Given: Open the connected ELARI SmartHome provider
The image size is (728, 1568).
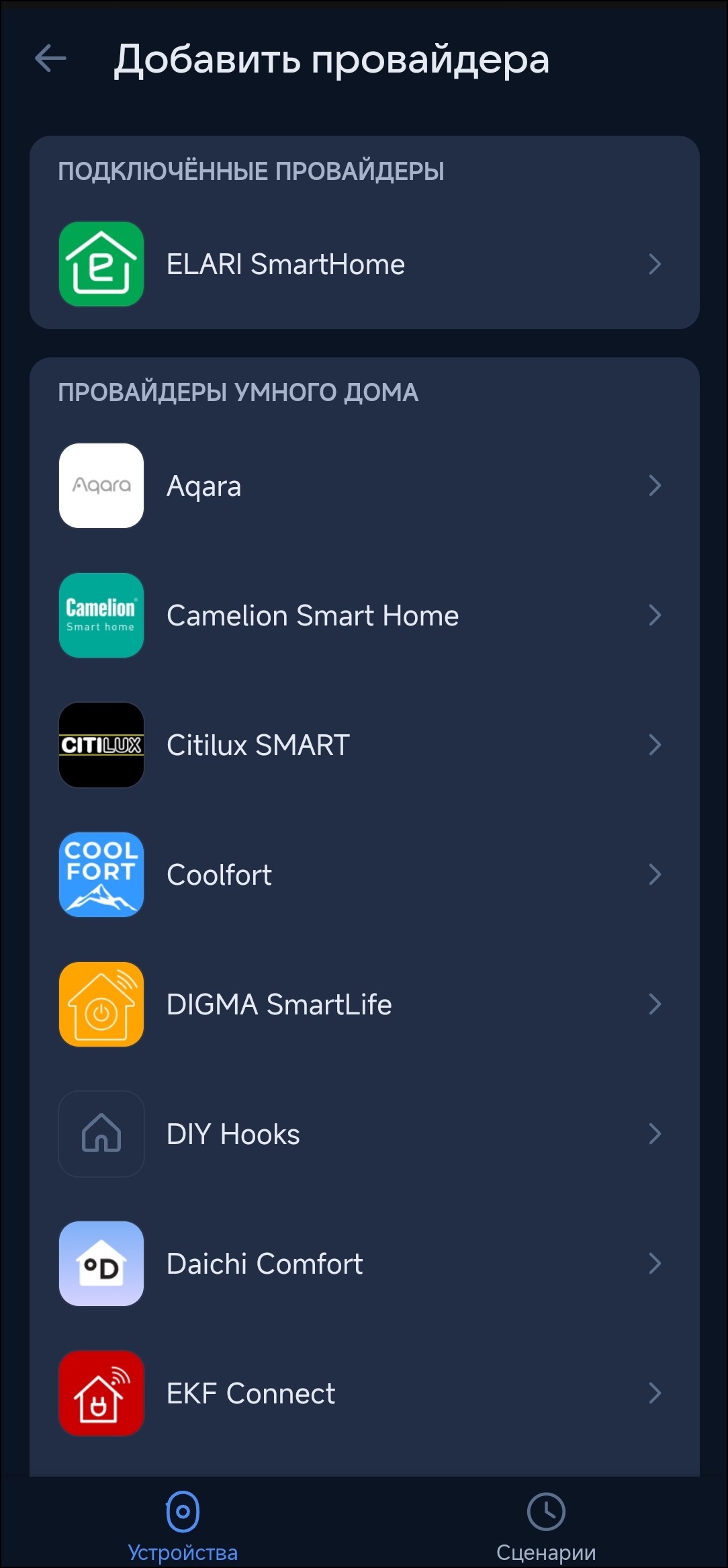Looking at the screenshot, I should point(363,264).
